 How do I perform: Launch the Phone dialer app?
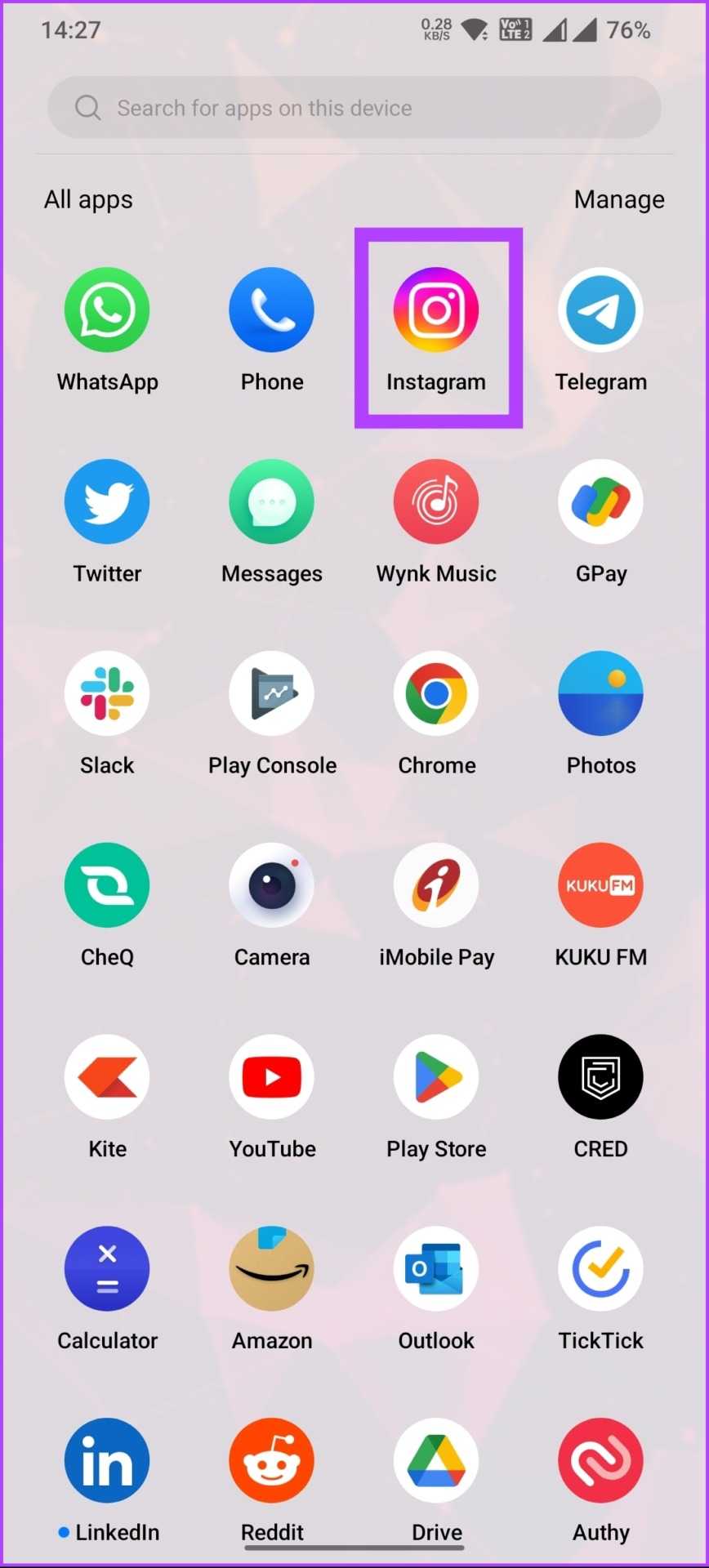click(x=272, y=311)
